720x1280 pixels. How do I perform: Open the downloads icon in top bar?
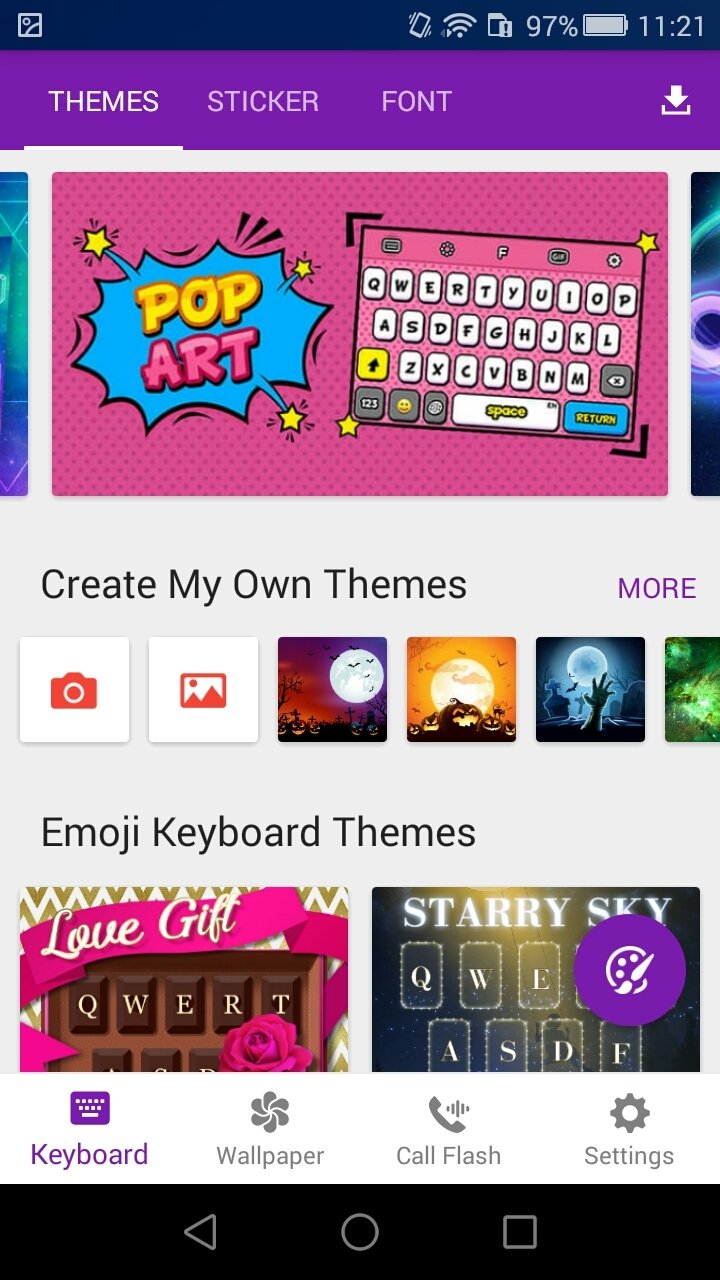tap(676, 101)
